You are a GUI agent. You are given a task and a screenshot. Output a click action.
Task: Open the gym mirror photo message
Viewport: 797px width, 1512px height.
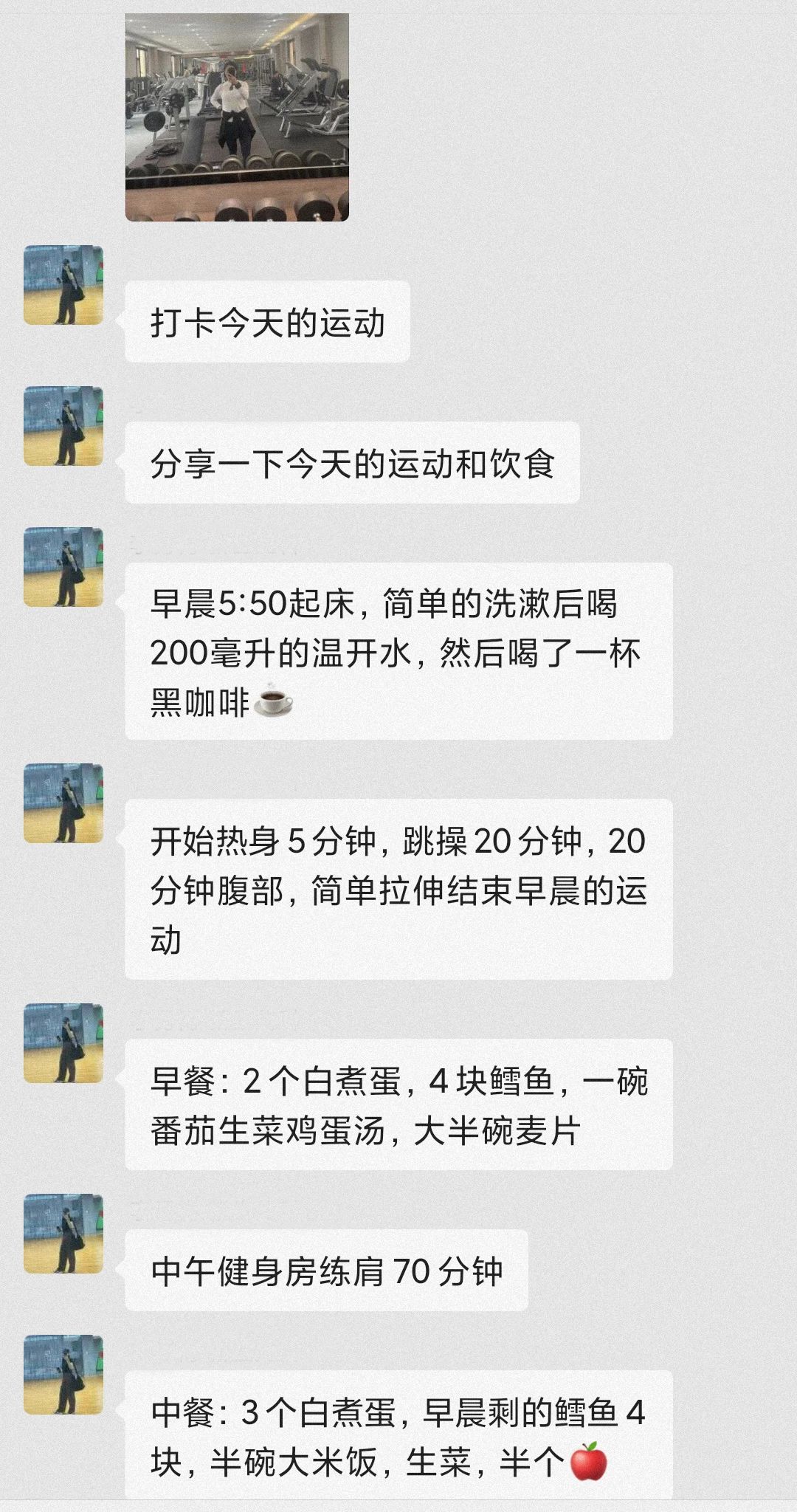point(237,117)
